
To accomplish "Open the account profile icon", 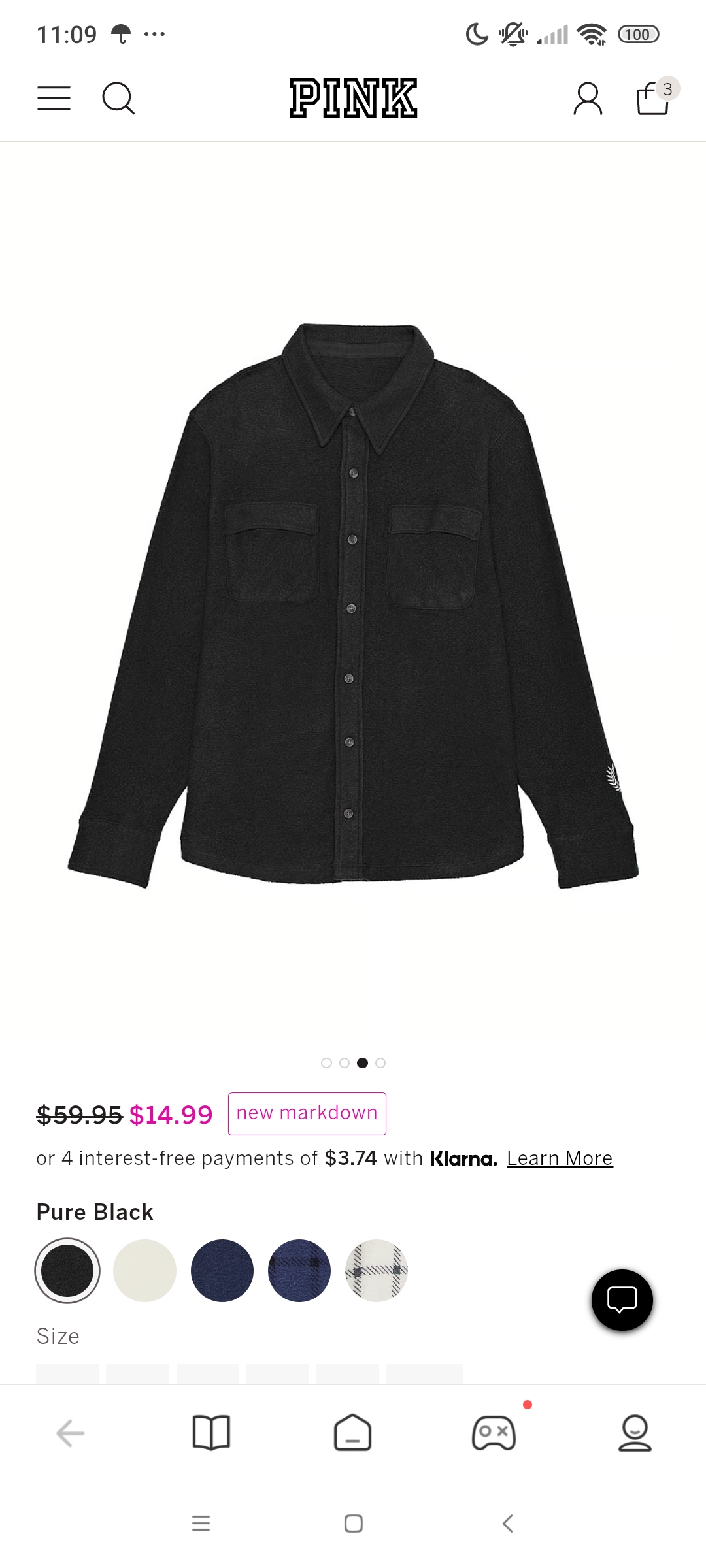I will click(588, 99).
